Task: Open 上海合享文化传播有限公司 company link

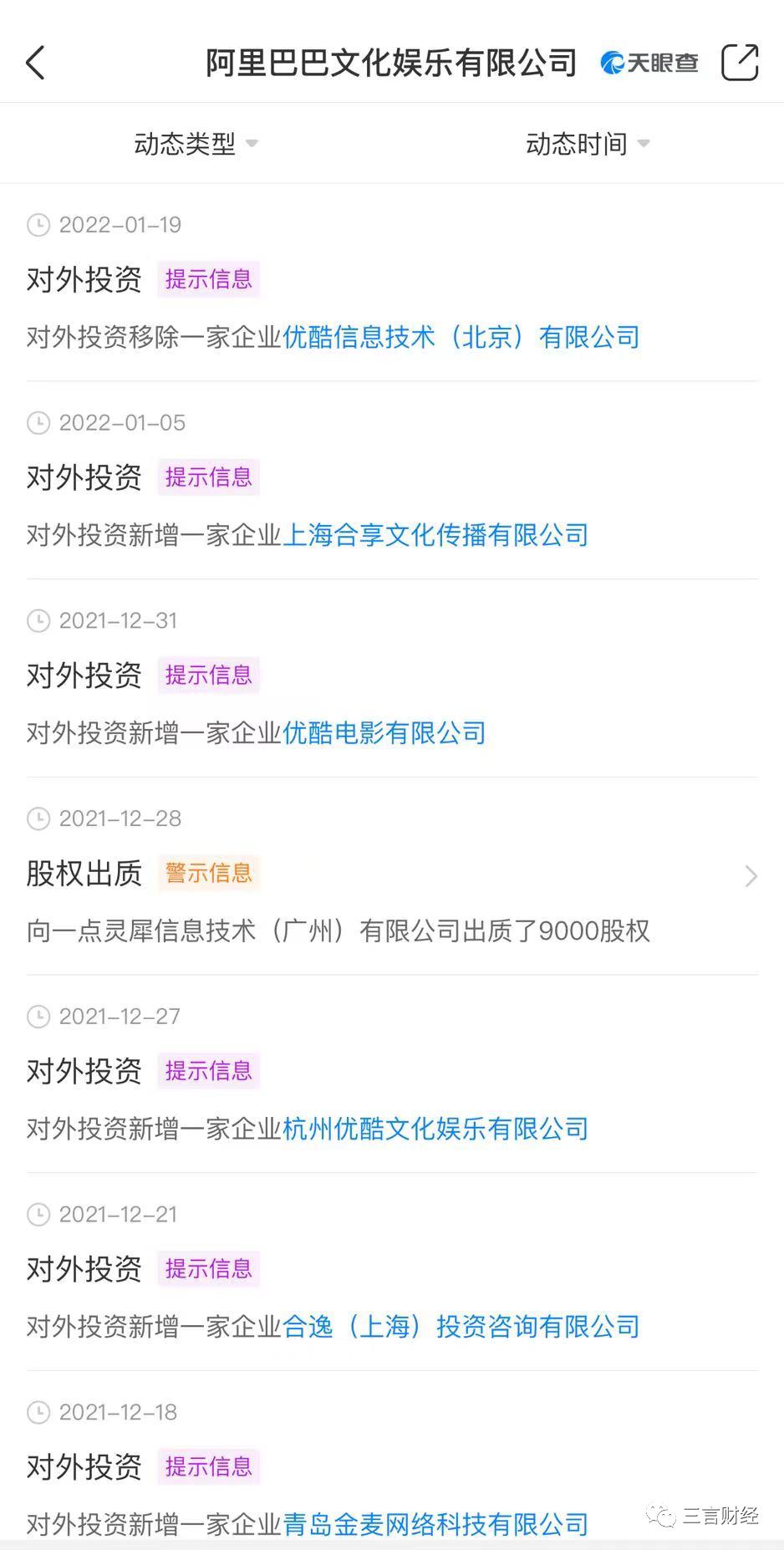Action: (435, 535)
